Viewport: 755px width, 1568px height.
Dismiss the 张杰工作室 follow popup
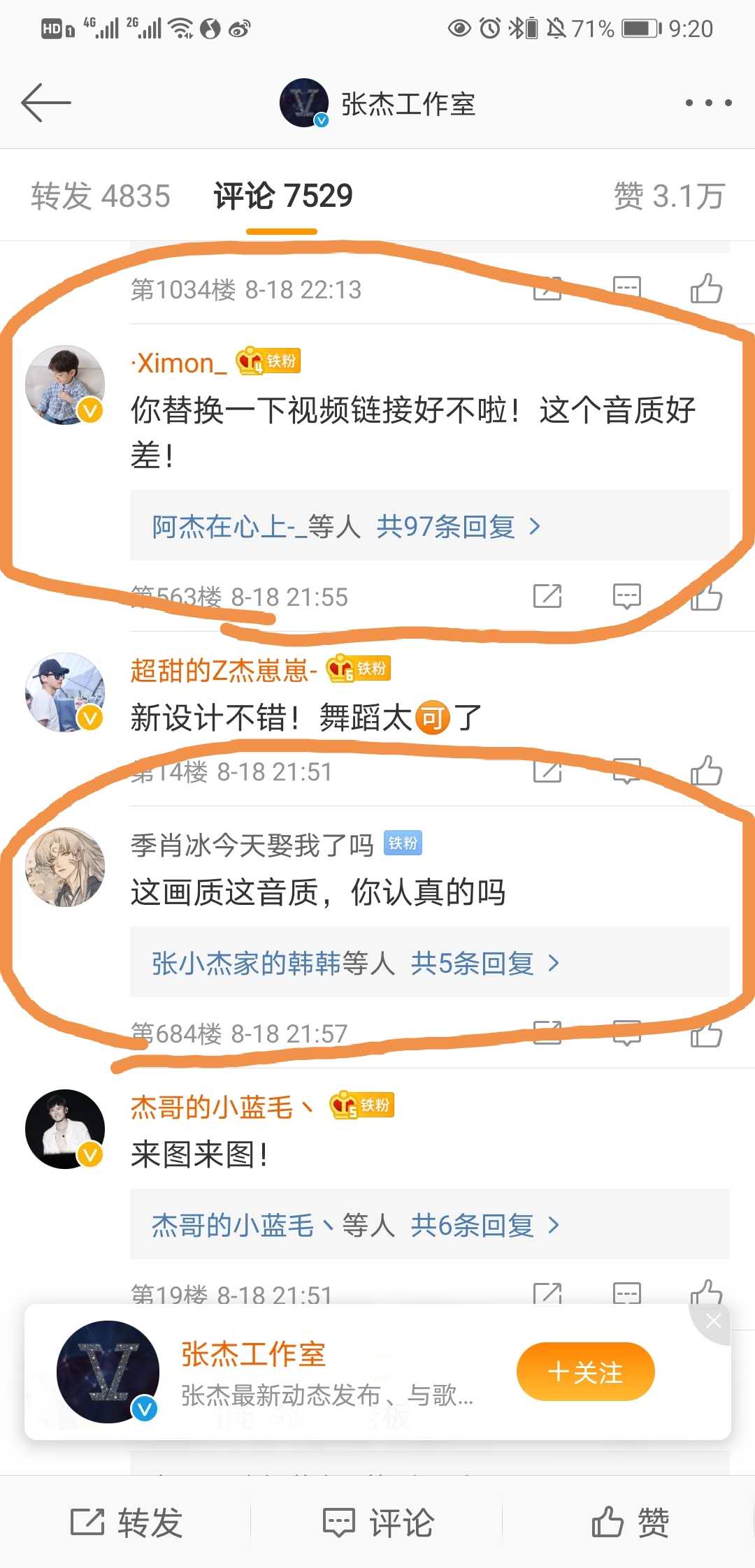pos(713,1321)
